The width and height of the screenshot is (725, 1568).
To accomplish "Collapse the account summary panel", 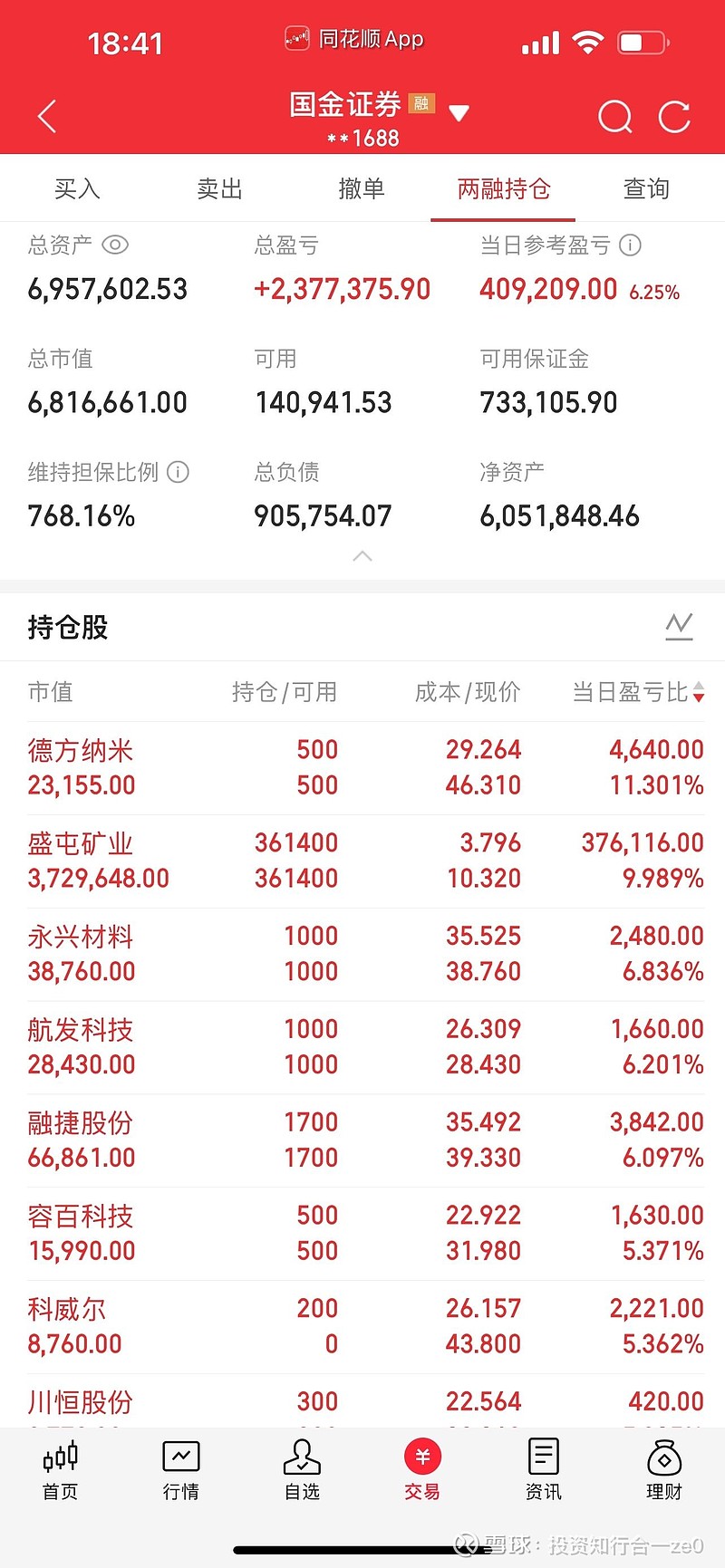I will (x=362, y=555).
